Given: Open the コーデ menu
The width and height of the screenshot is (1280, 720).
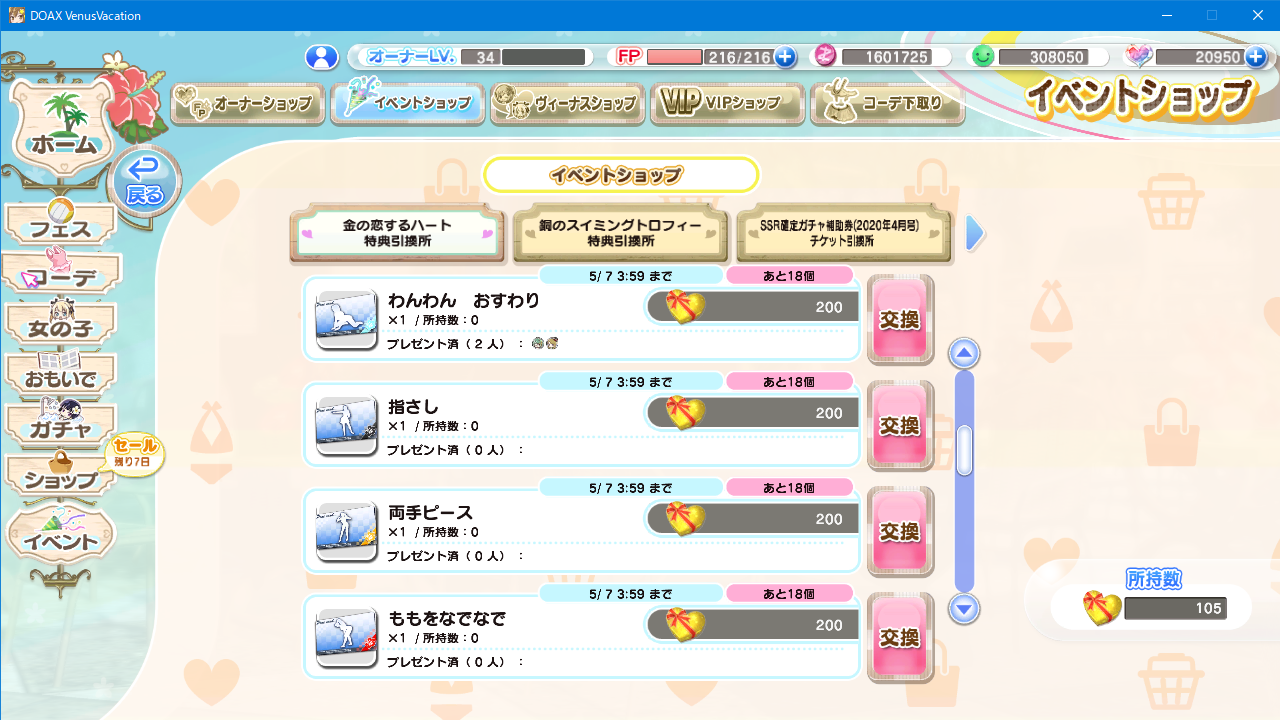Looking at the screenshot, I should pos(60,274).
